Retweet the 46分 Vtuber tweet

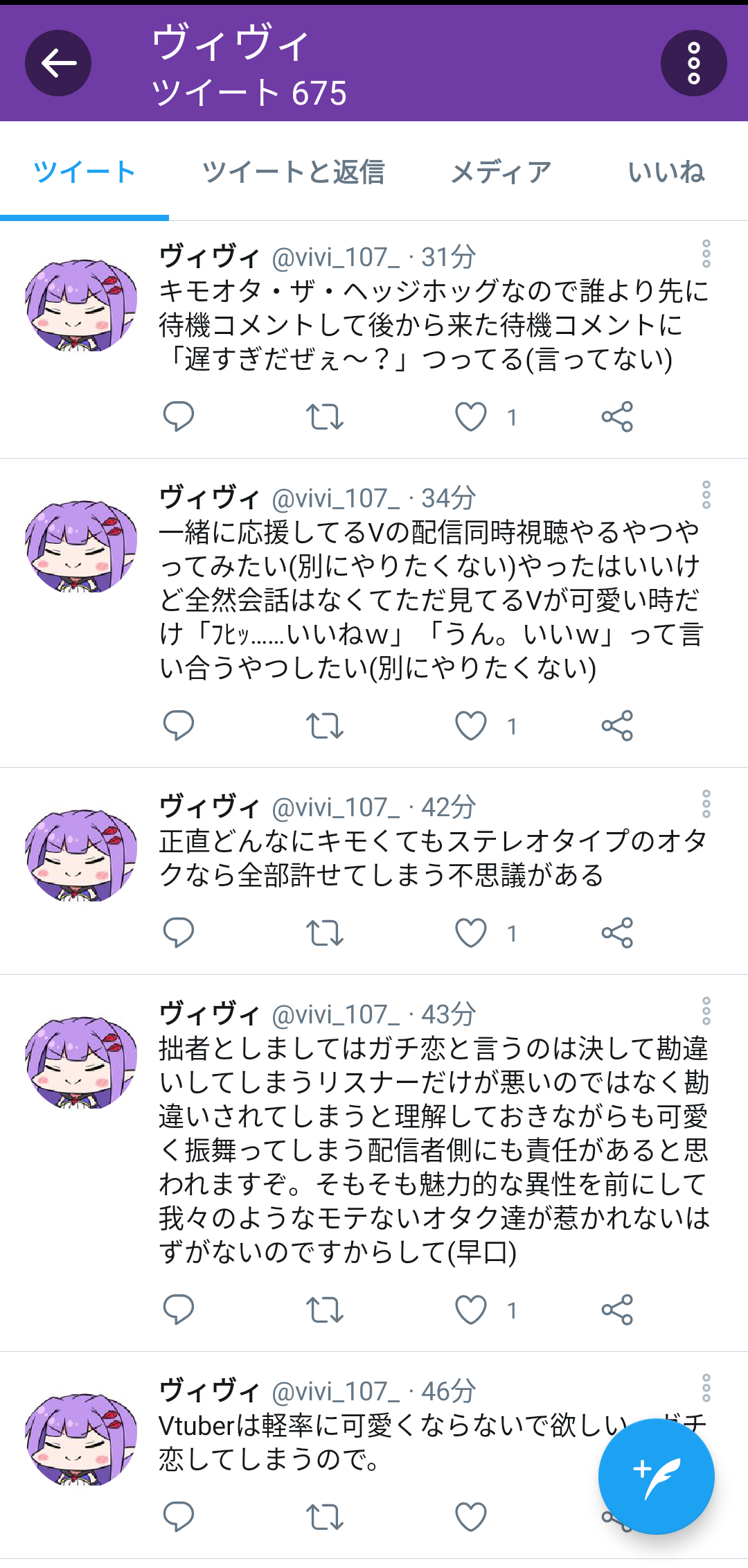324,1517
